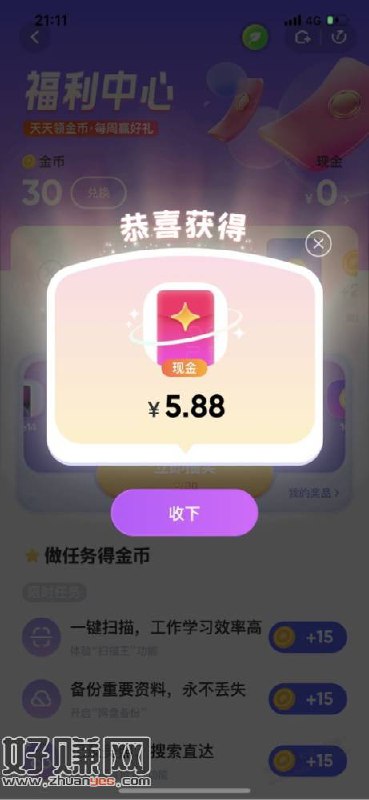The image size is (369, 800).
Task: Tap the 兑换 button beside gold coins
Action: [99, 193]
